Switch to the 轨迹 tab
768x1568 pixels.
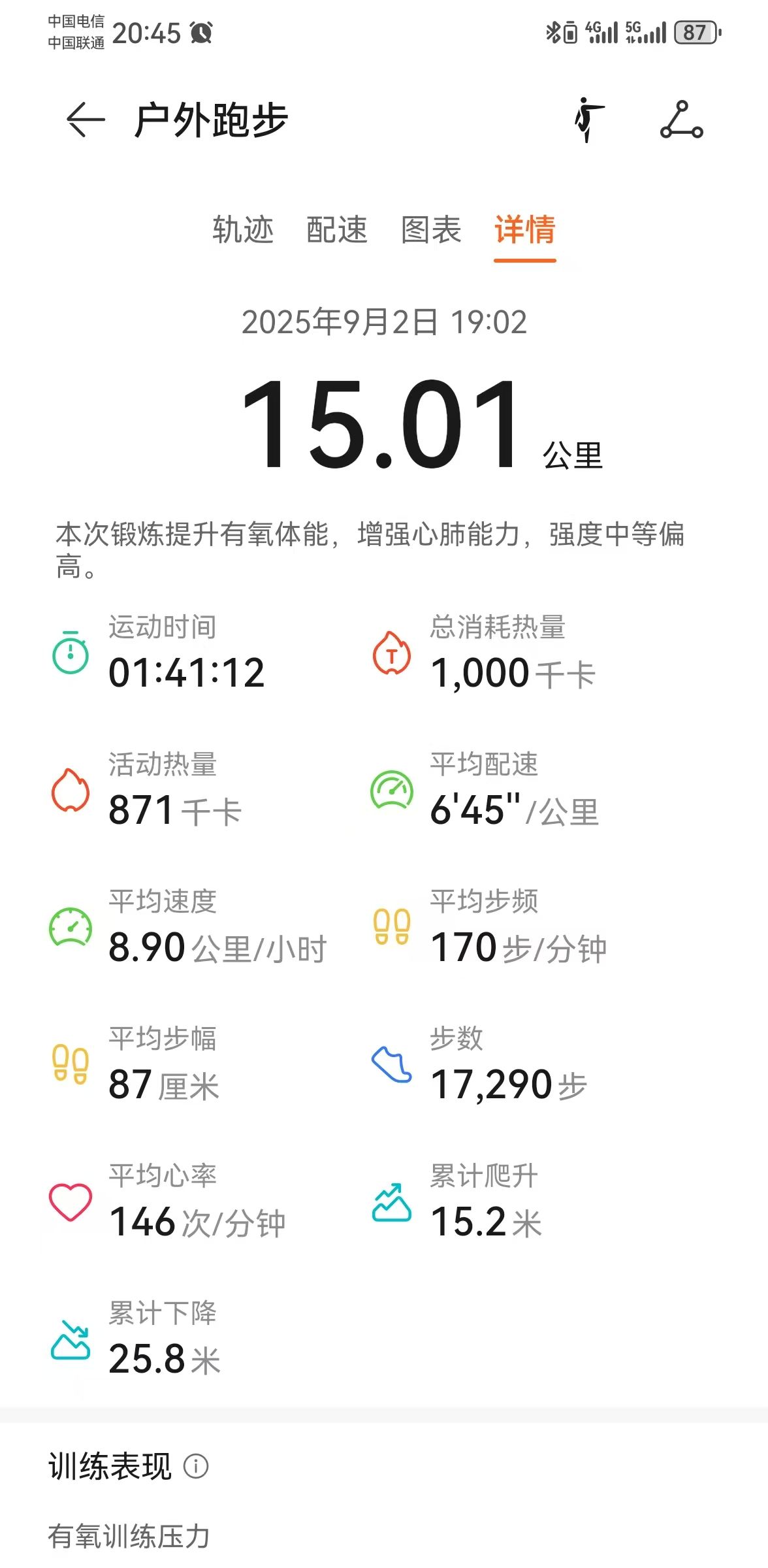tap(242, 230)
